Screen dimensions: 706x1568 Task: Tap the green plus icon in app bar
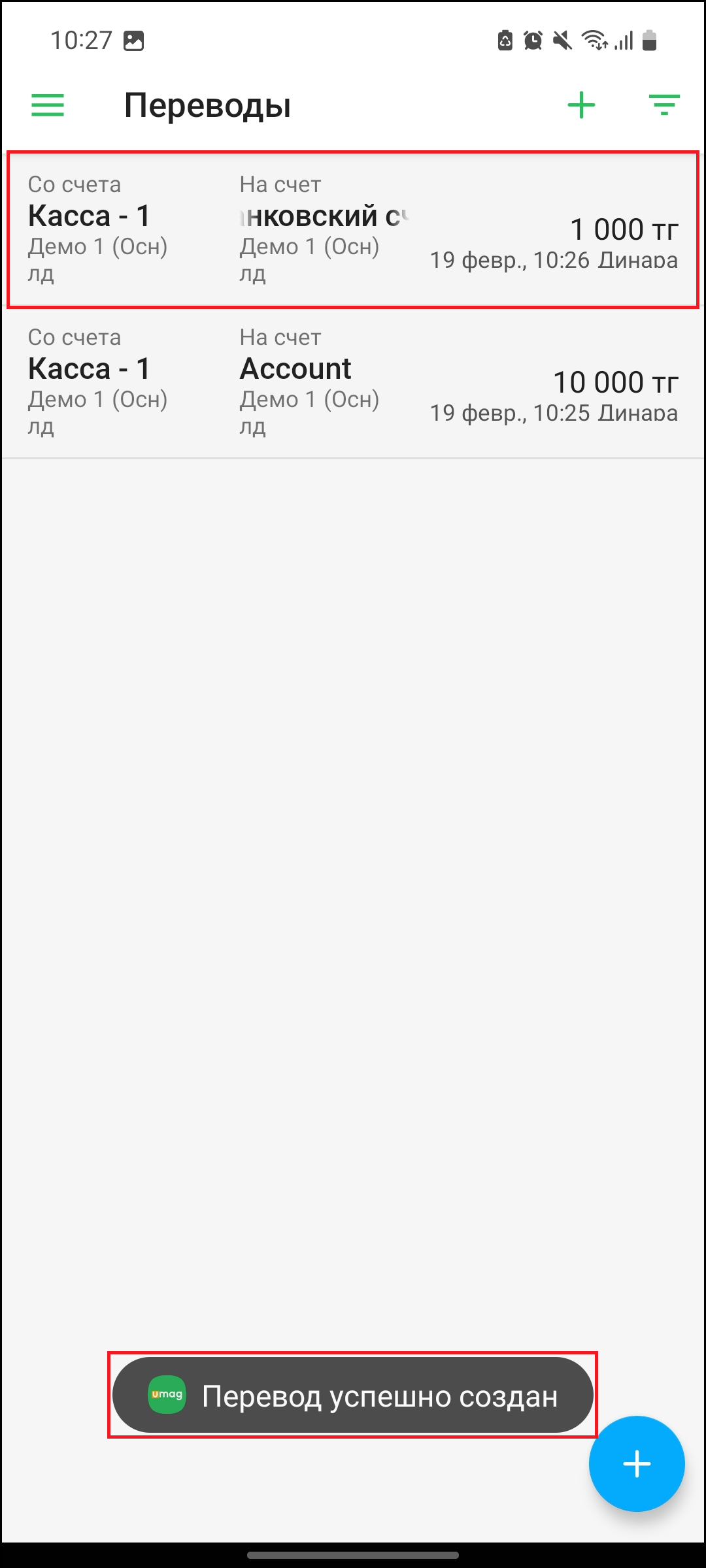(x=581, y=105)
